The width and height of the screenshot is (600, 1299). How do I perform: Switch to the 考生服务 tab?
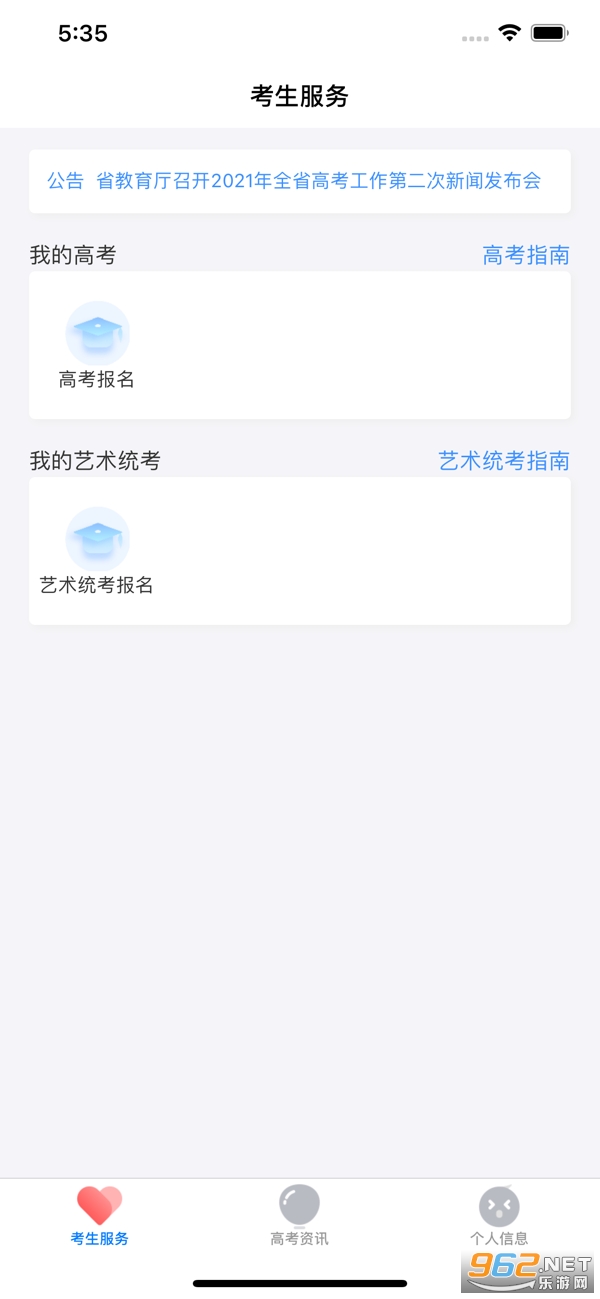[99, 1215]
